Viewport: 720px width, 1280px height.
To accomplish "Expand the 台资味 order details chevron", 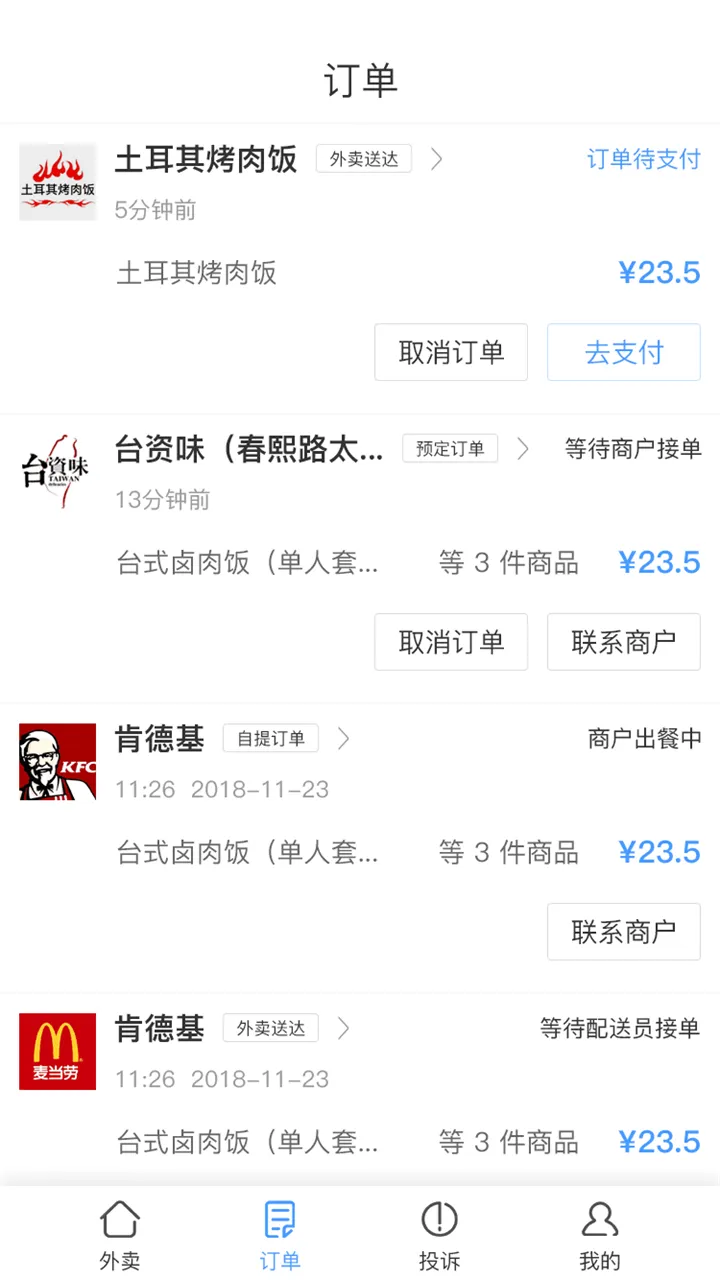I will tap(522, 449).
